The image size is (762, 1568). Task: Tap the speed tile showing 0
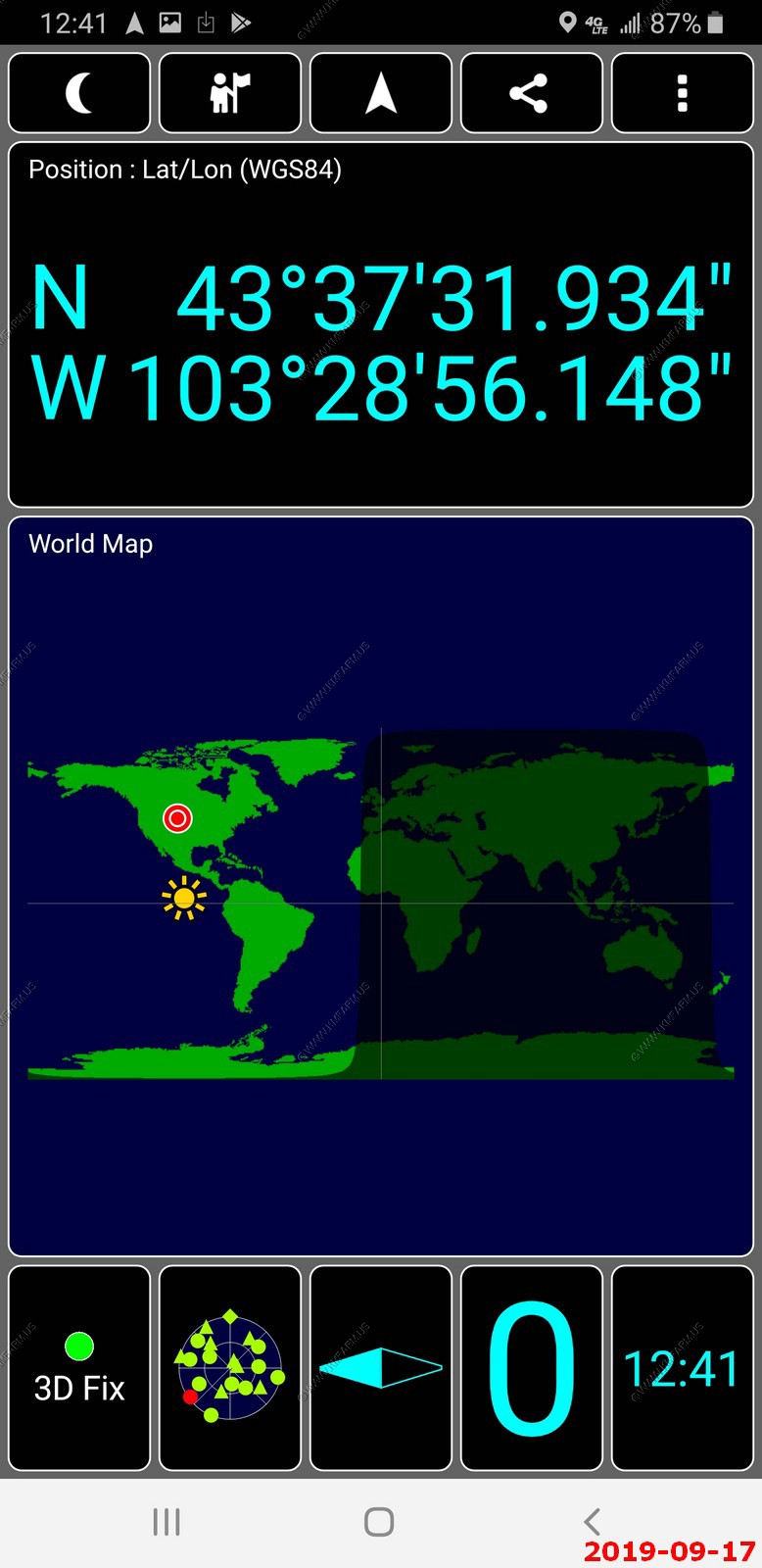(532, 1368)
